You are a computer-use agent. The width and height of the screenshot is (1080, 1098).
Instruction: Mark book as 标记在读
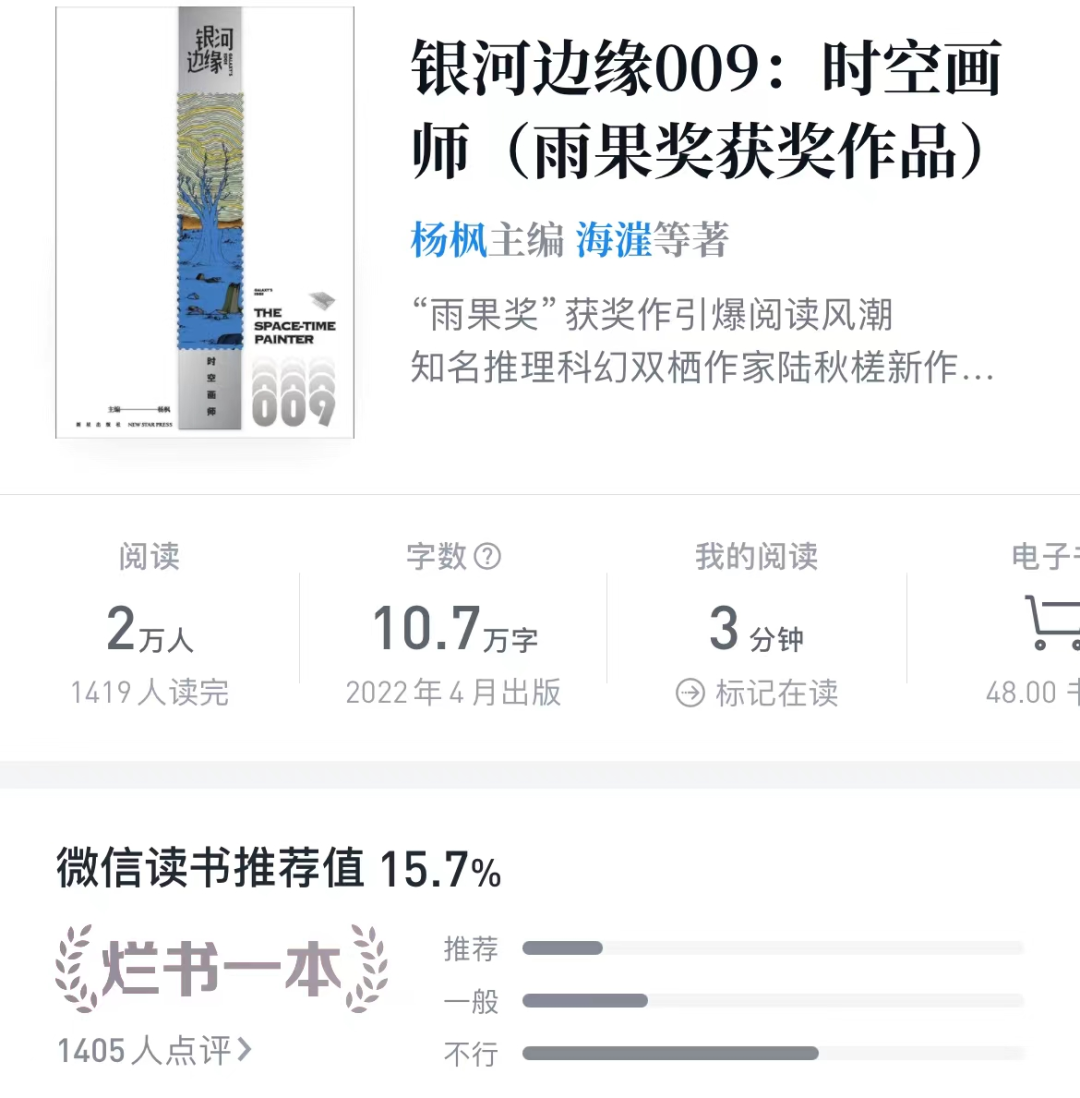point(757,692)
